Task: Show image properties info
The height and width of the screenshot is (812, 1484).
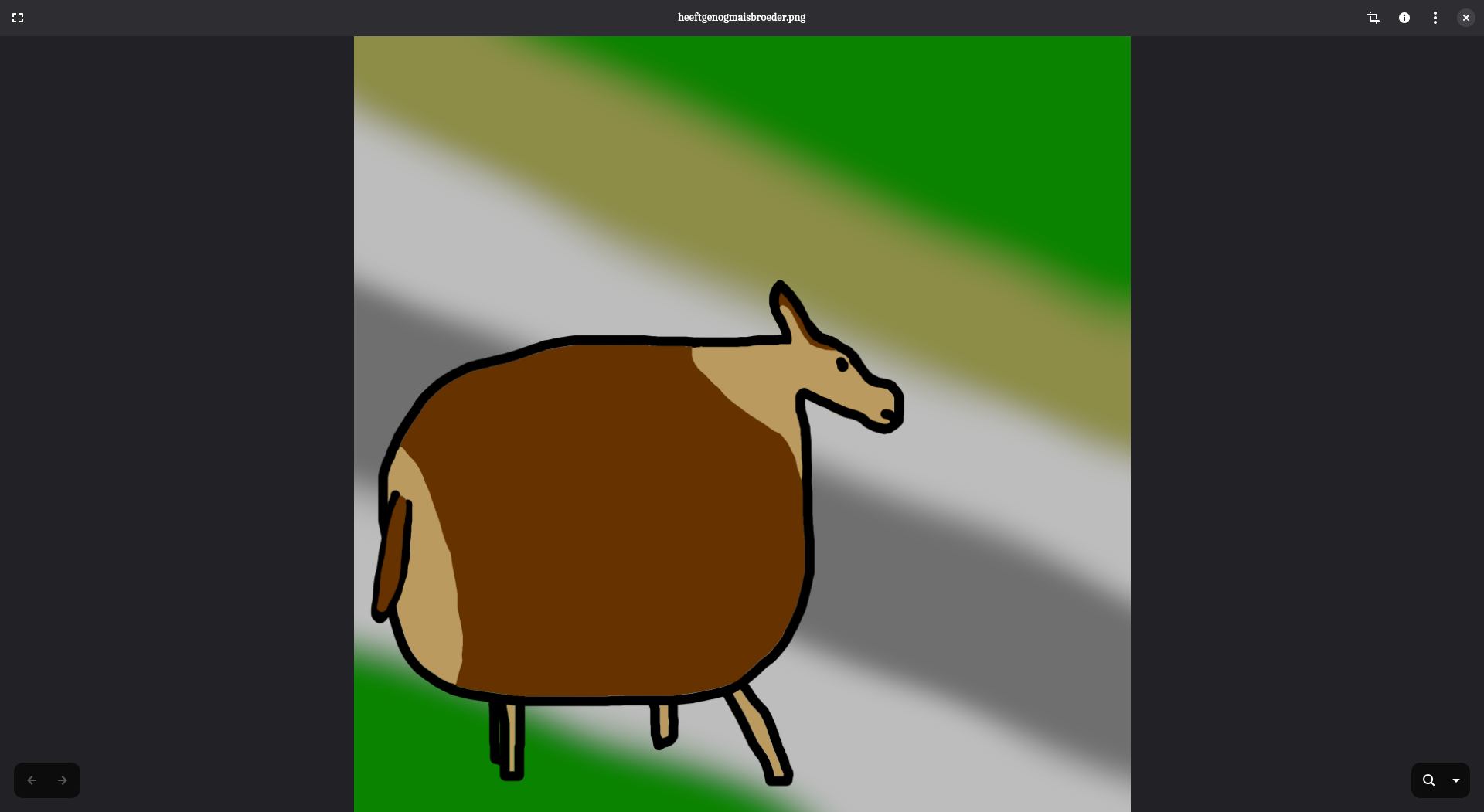Action: (1404, 18)
